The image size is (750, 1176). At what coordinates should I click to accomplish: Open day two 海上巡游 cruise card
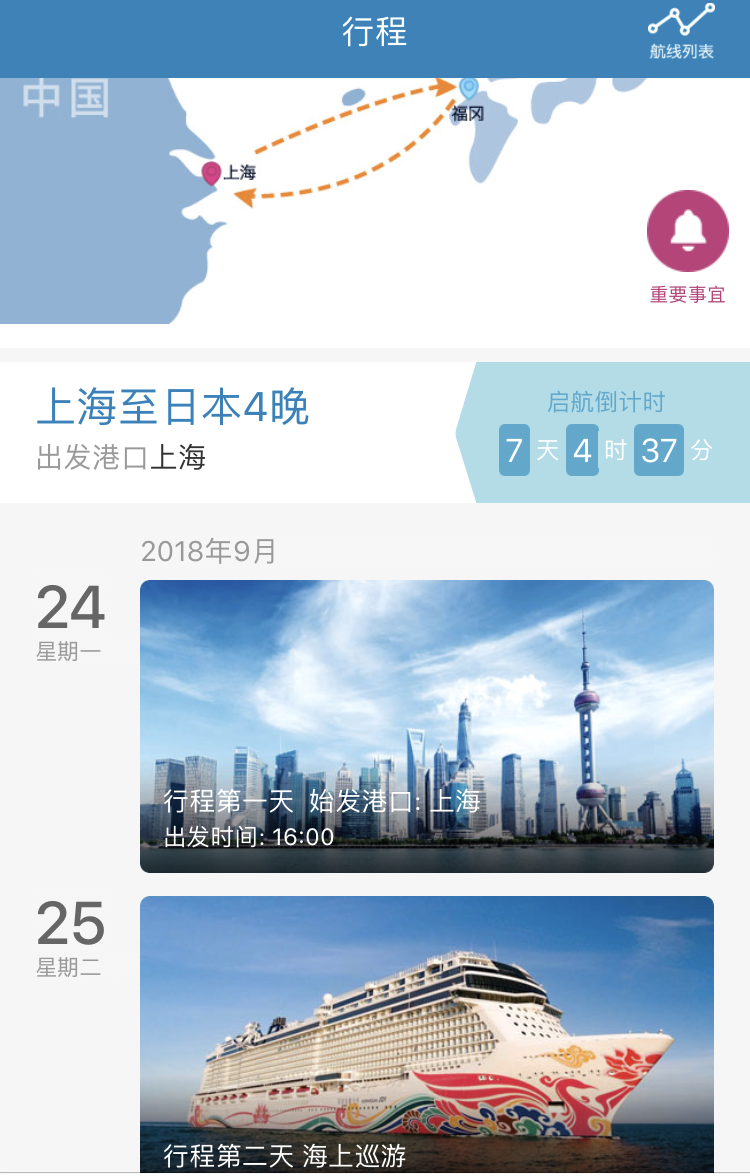click(x=426, y=1034)
